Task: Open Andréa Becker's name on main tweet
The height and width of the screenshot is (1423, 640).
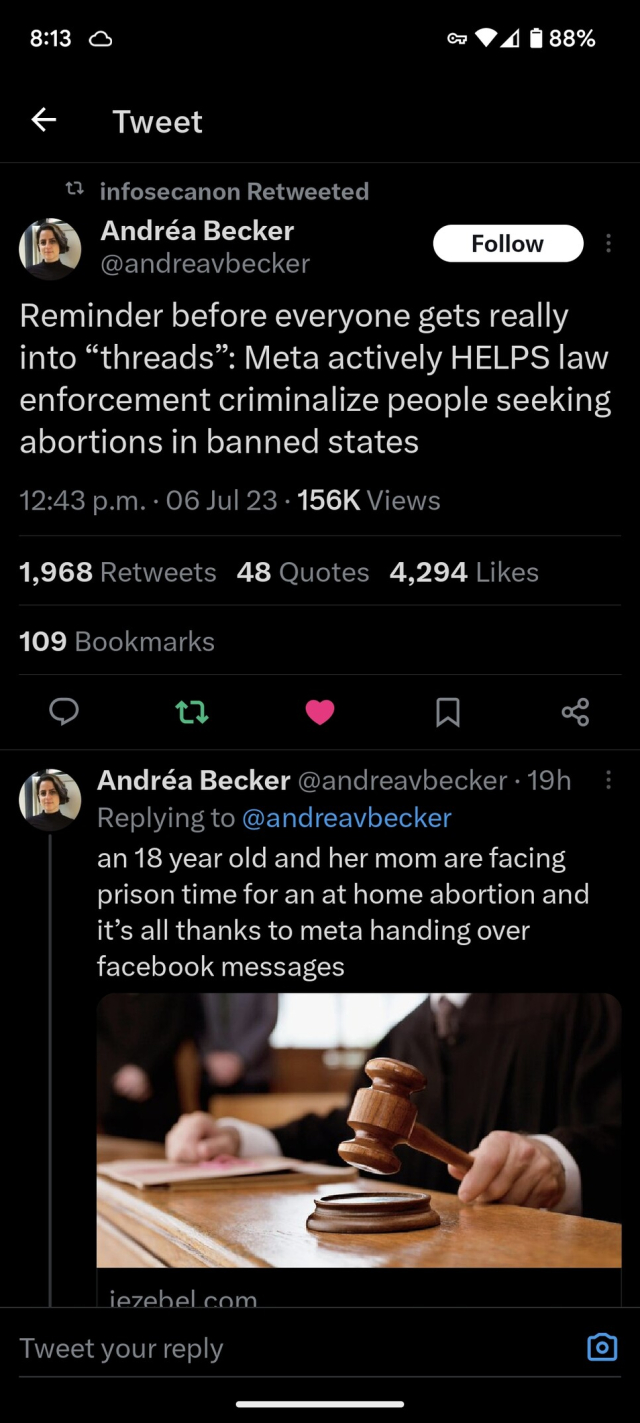Action: [x=197, y=231]
